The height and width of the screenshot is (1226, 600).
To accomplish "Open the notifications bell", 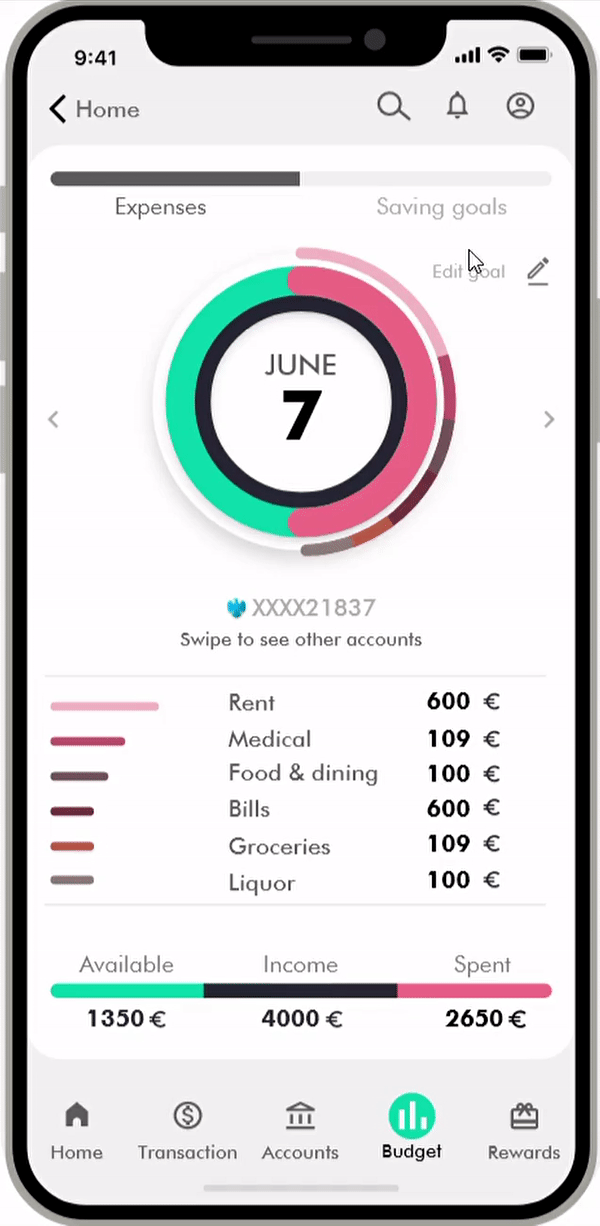I will coord(457,107).
